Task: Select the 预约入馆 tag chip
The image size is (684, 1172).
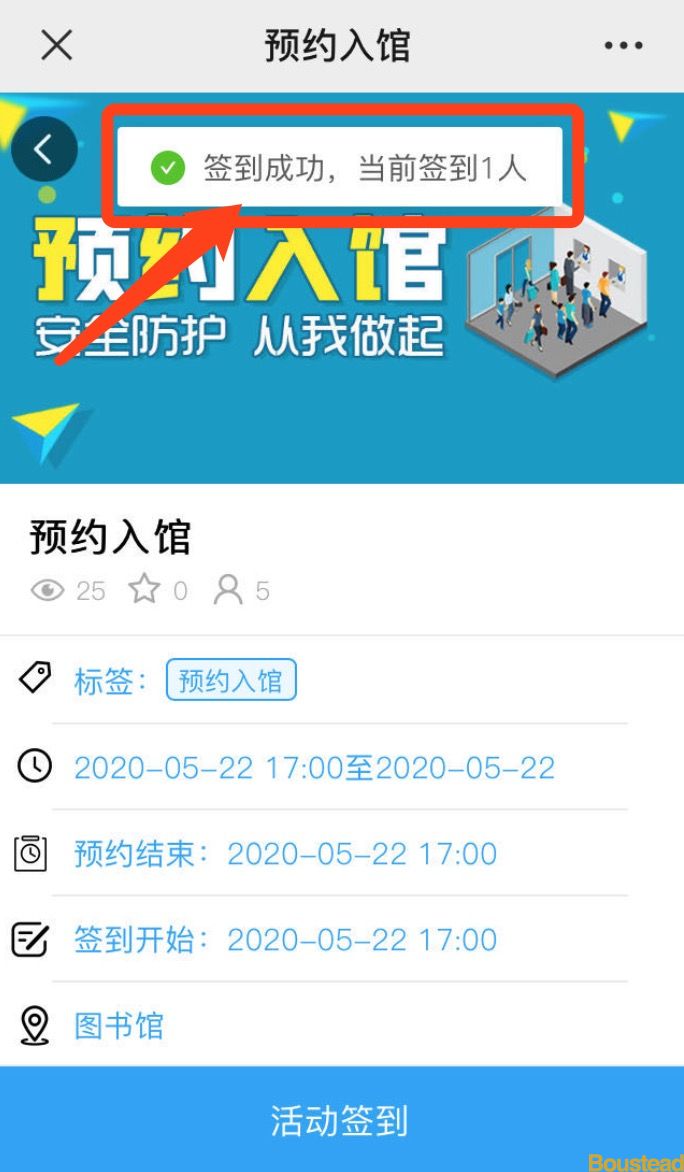Action: 231,682
